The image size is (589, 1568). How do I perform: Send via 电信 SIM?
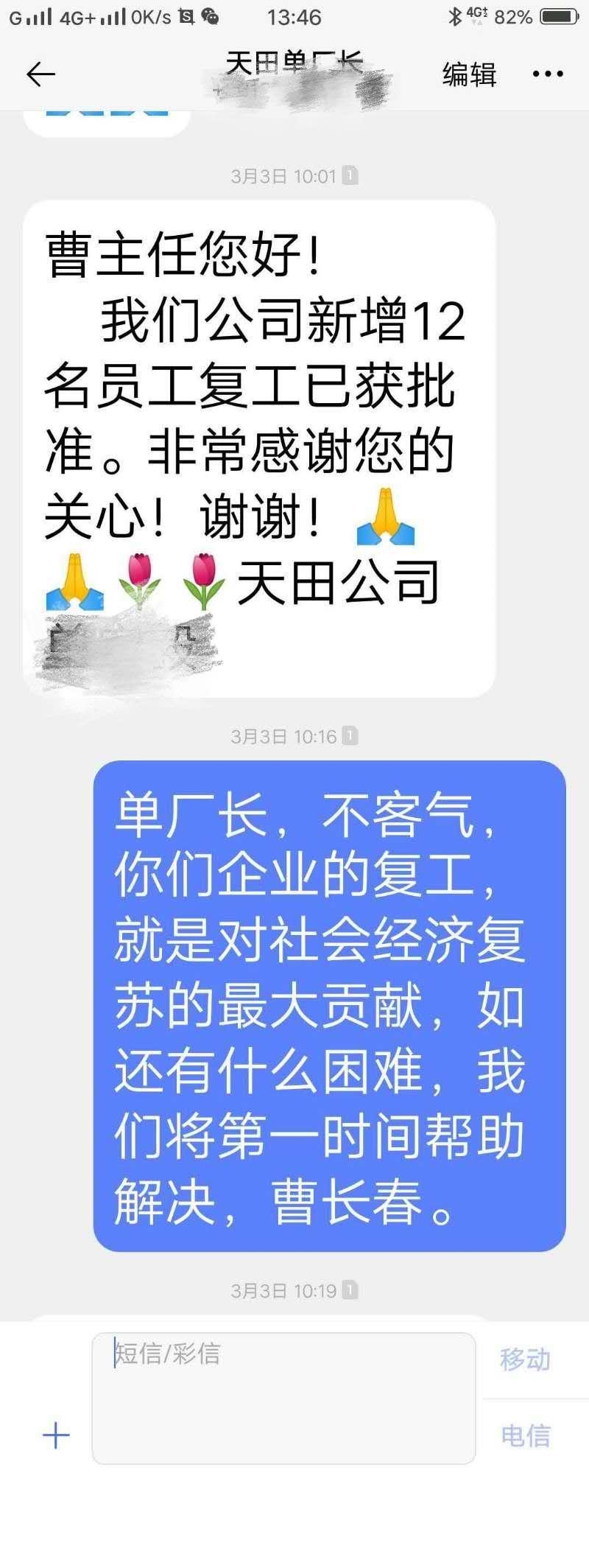525,1435
